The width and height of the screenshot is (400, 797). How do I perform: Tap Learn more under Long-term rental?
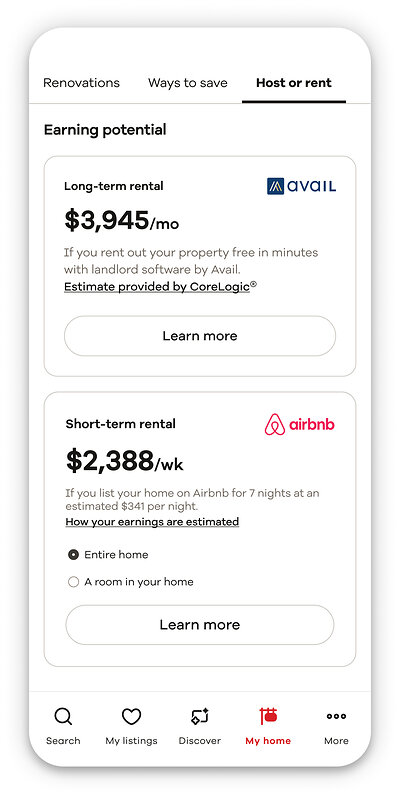200,336
